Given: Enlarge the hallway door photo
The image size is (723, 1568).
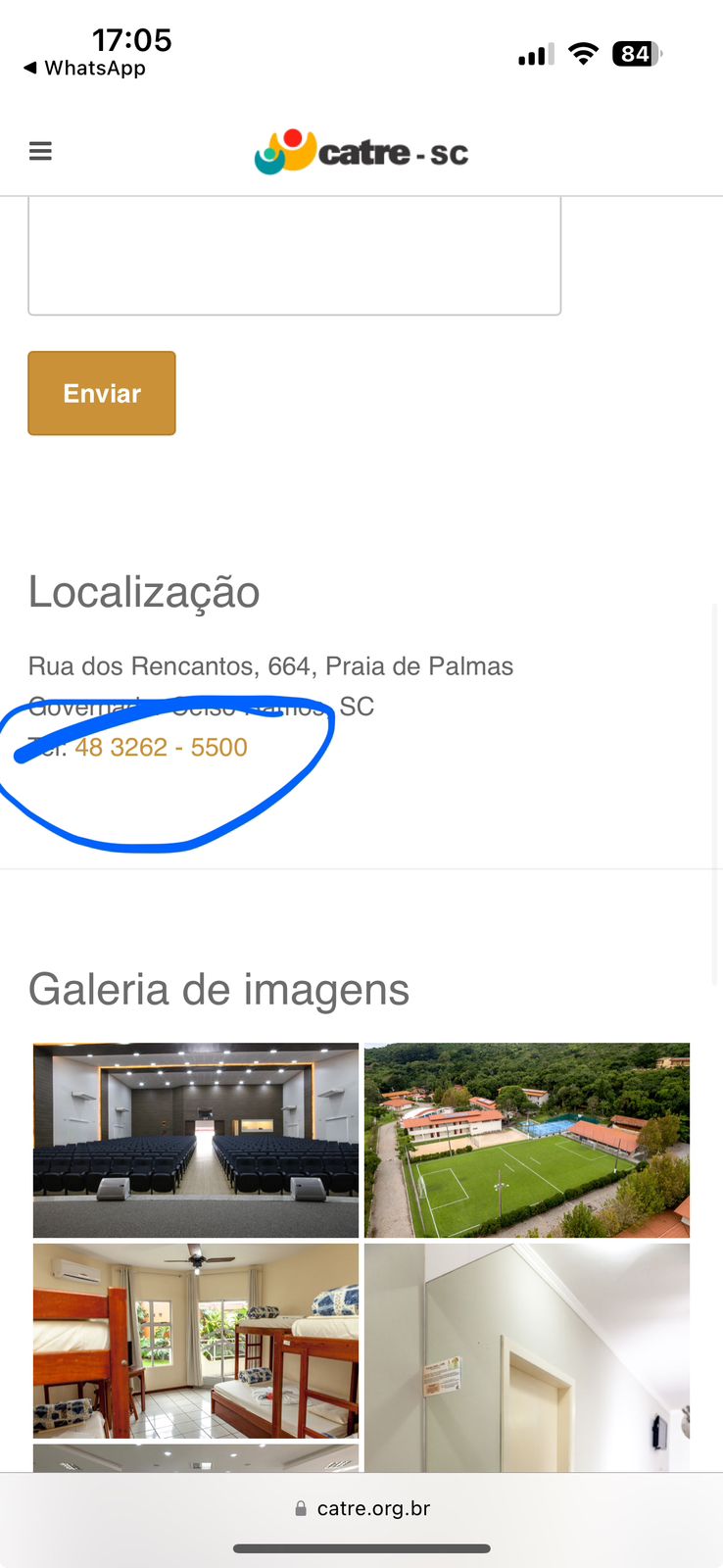Looking at the screenshot, I should click(x=527, y=1357).
